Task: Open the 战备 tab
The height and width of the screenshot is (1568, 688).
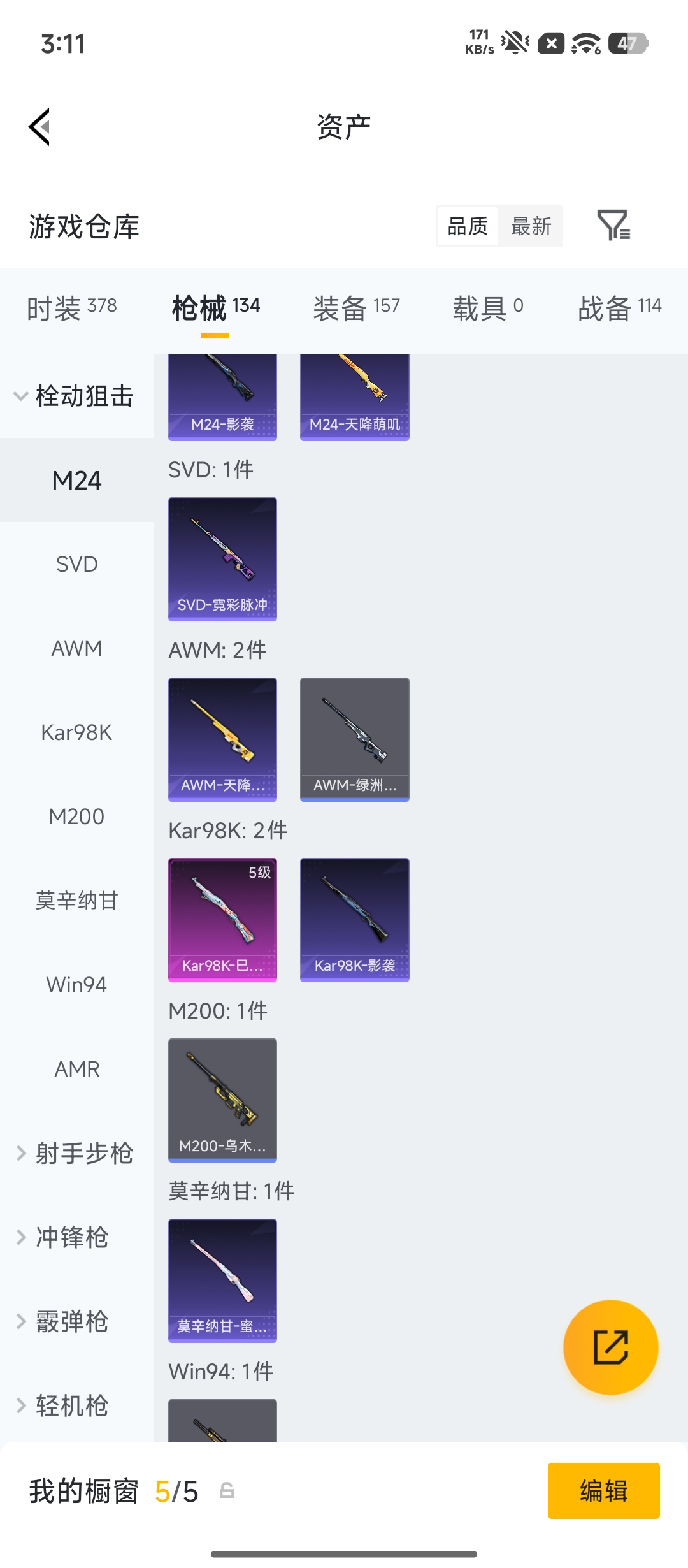Action: click(619, 309)
